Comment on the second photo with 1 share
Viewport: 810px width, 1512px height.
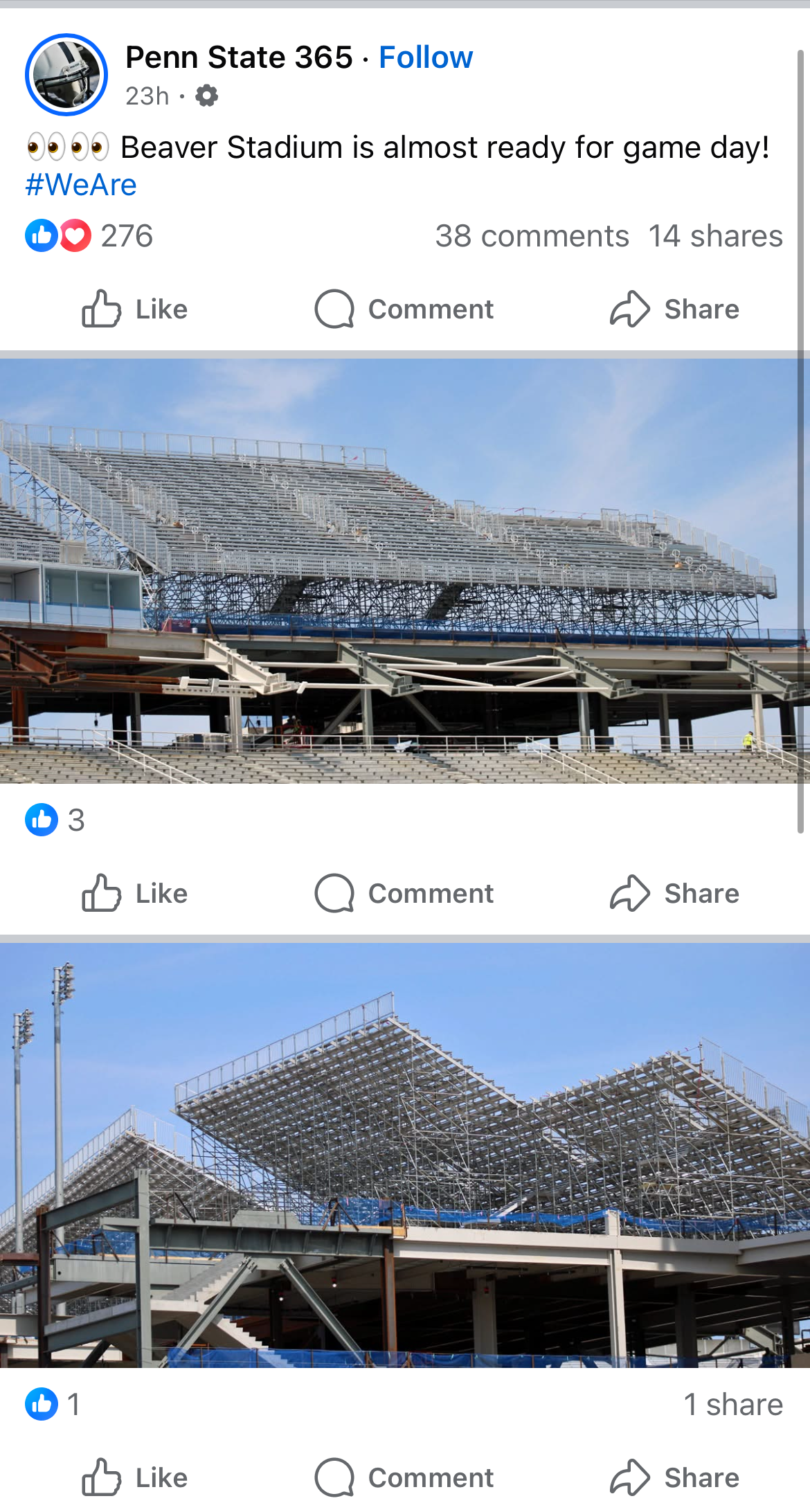tap(404, 1477)
